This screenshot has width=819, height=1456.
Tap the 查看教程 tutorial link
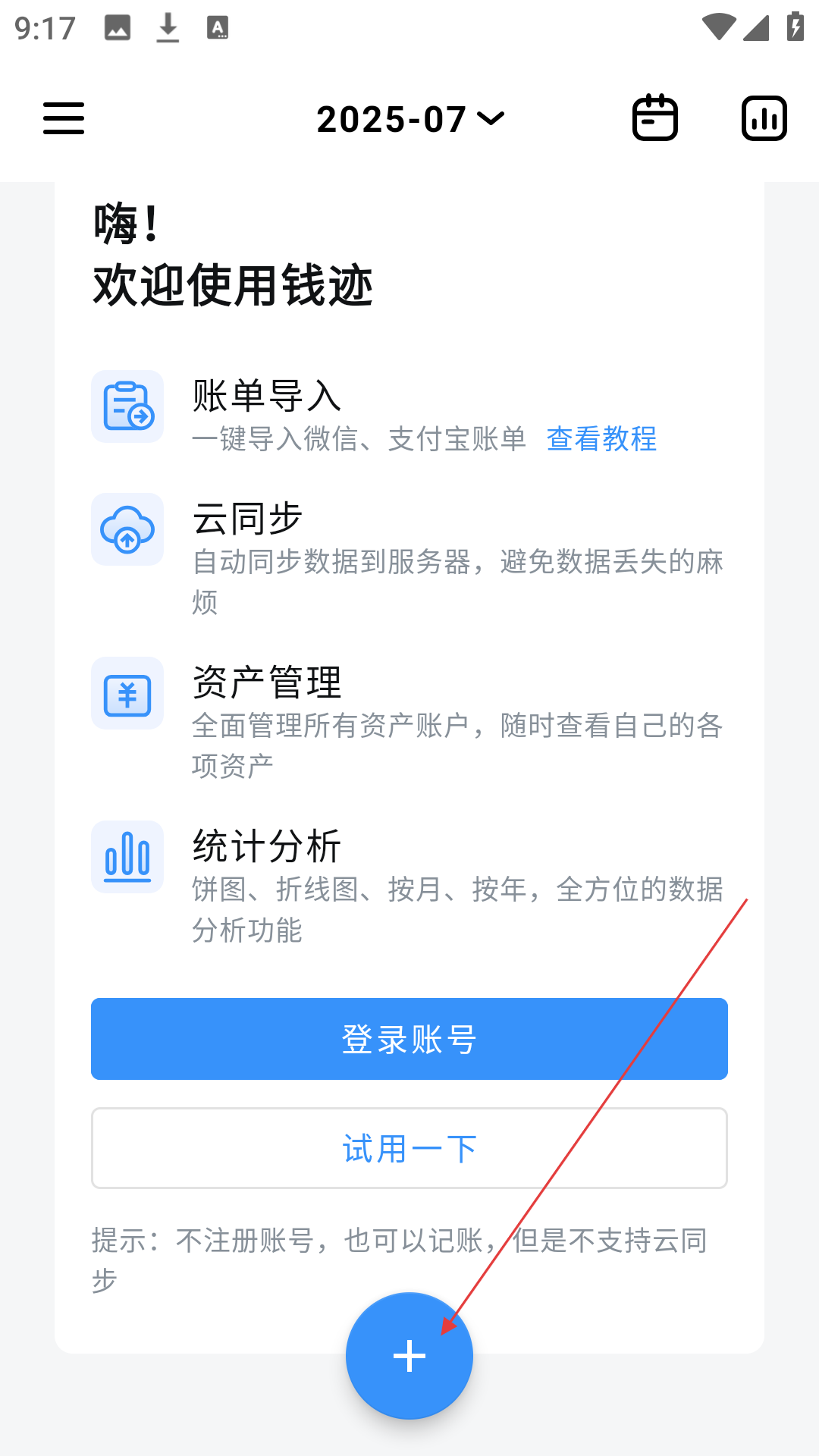click(601, 438)
